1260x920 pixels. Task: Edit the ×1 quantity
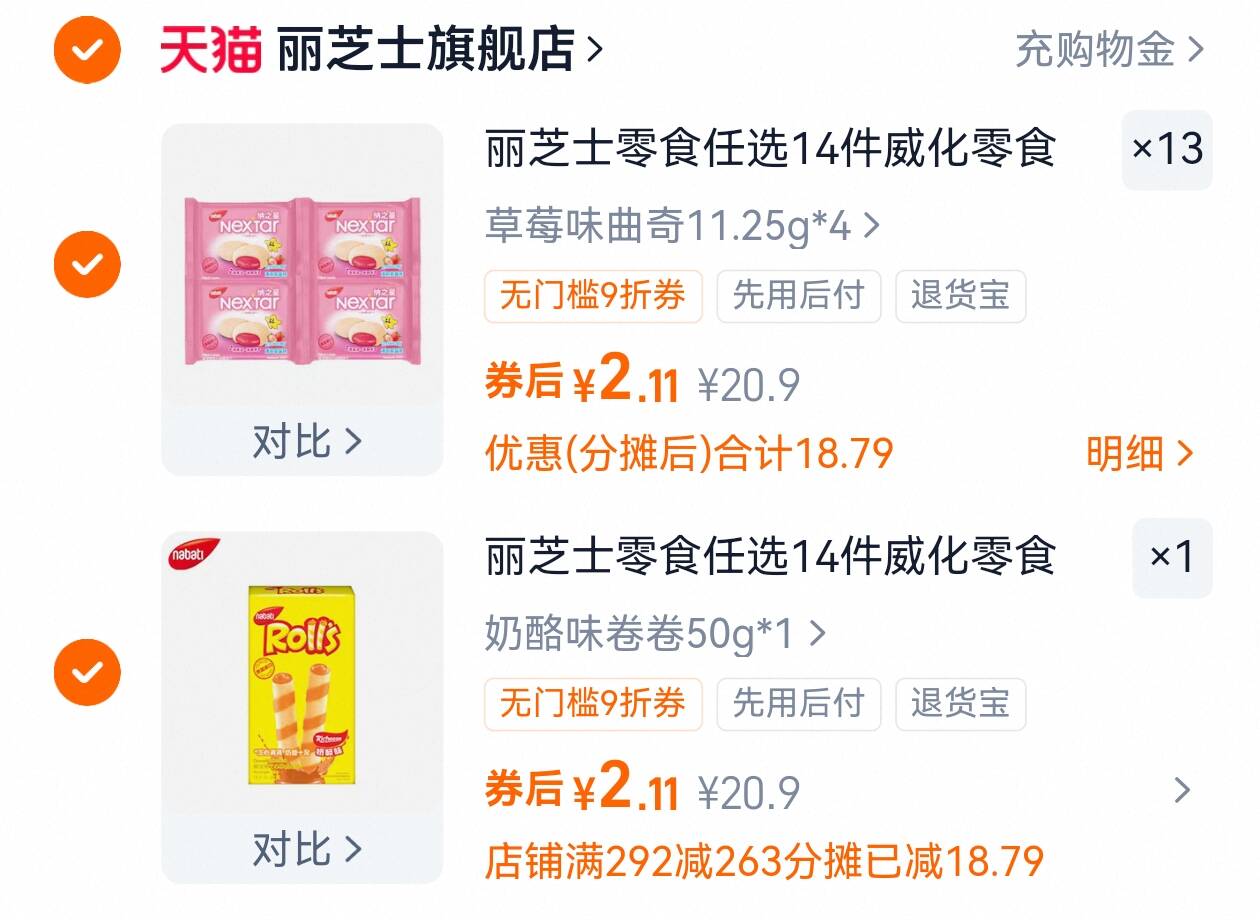[x=1171, y=557]
